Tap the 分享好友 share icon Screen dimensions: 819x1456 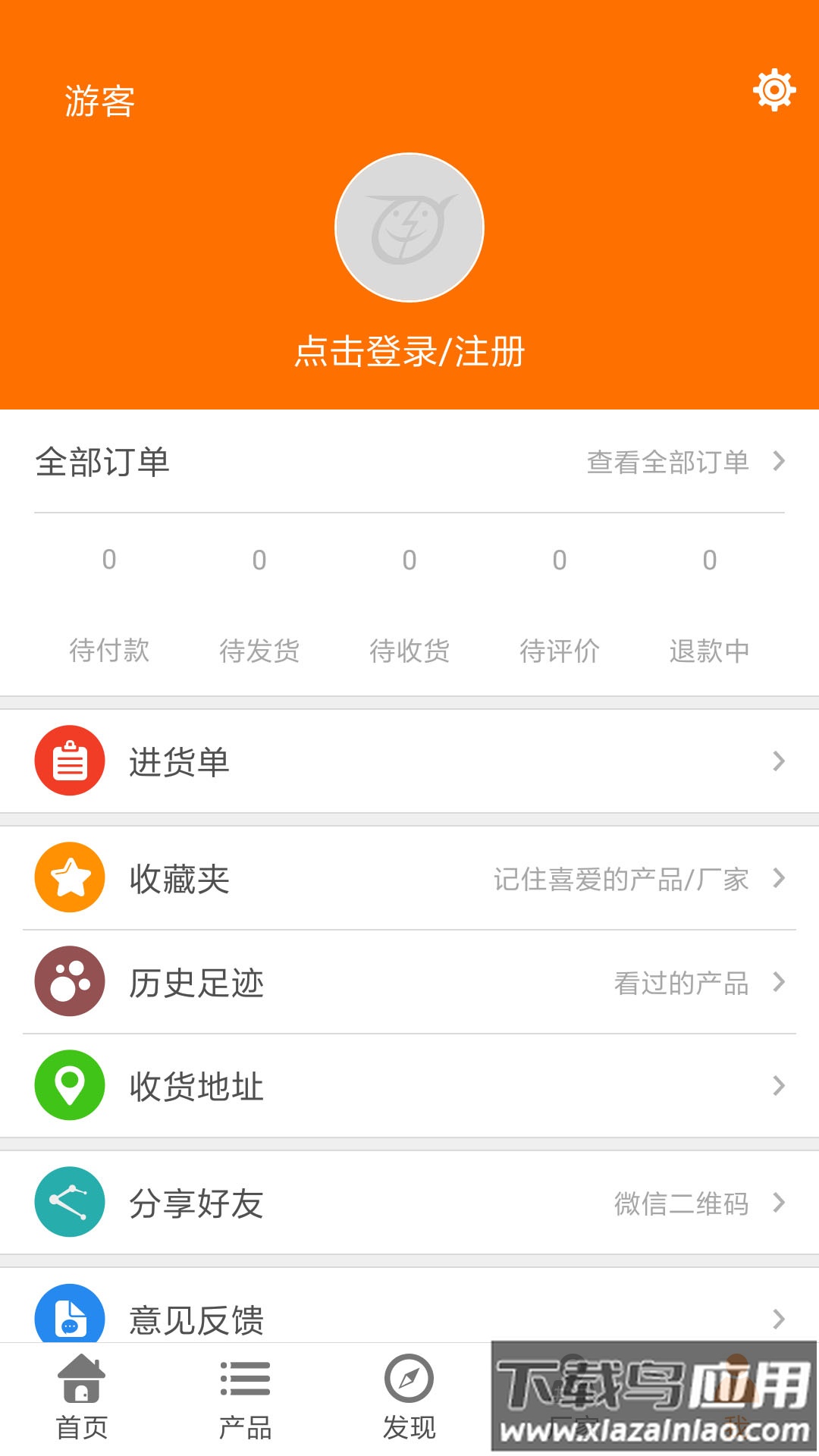[x=68, y=1203]
